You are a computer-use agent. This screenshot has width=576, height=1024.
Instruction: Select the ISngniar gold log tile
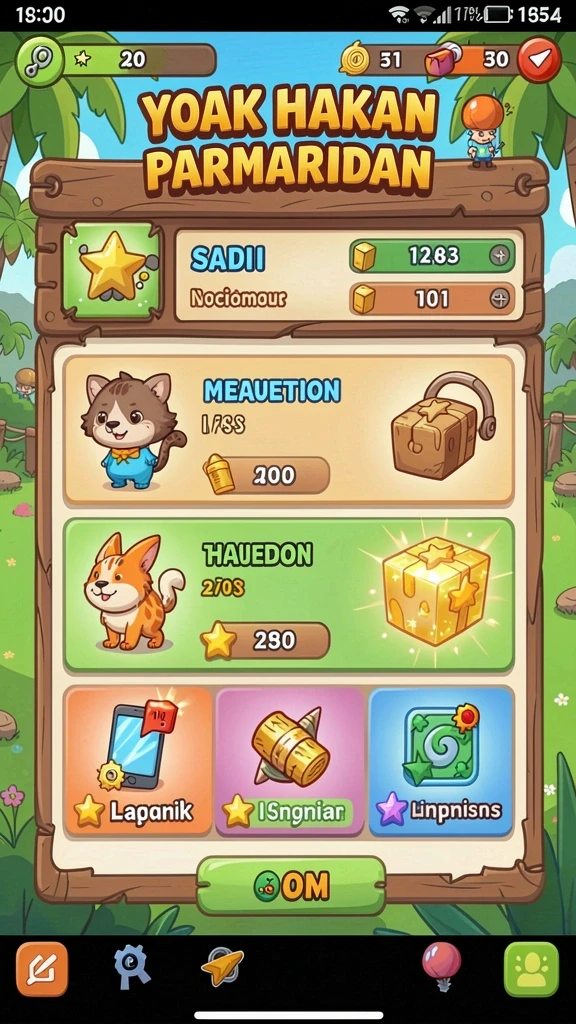[x=291, y=761]
